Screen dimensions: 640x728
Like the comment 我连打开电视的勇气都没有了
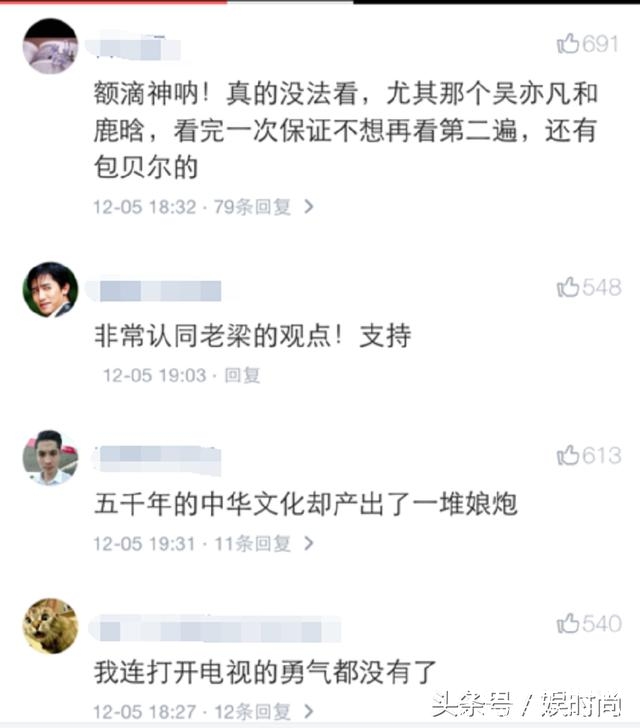[568, 624]
